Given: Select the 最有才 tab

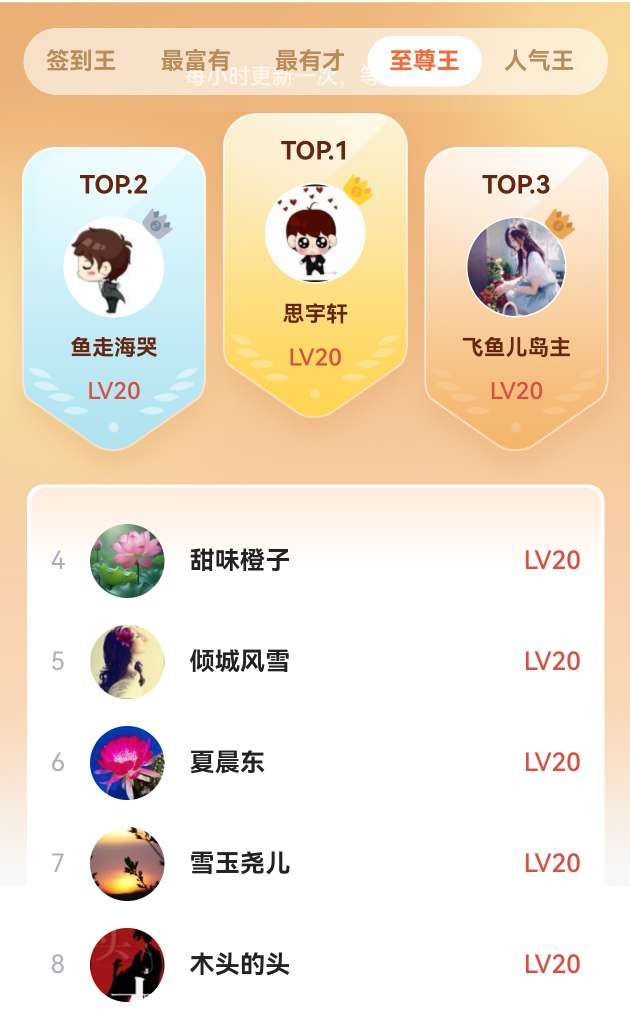Looking at the screenshot, I should (x=310, y=61).
